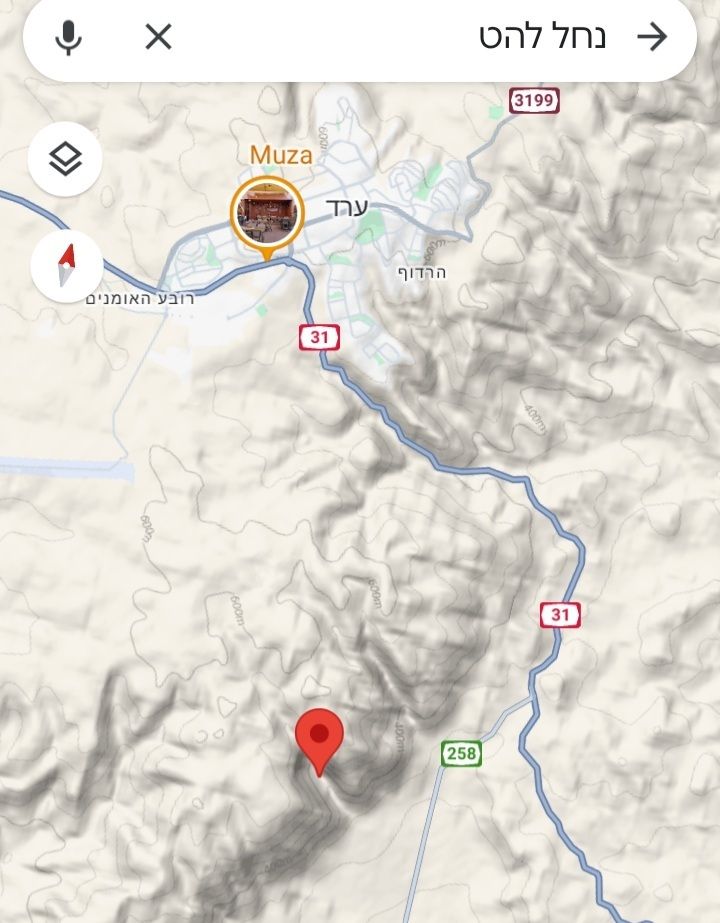Start voice search with the microphone

68,38
